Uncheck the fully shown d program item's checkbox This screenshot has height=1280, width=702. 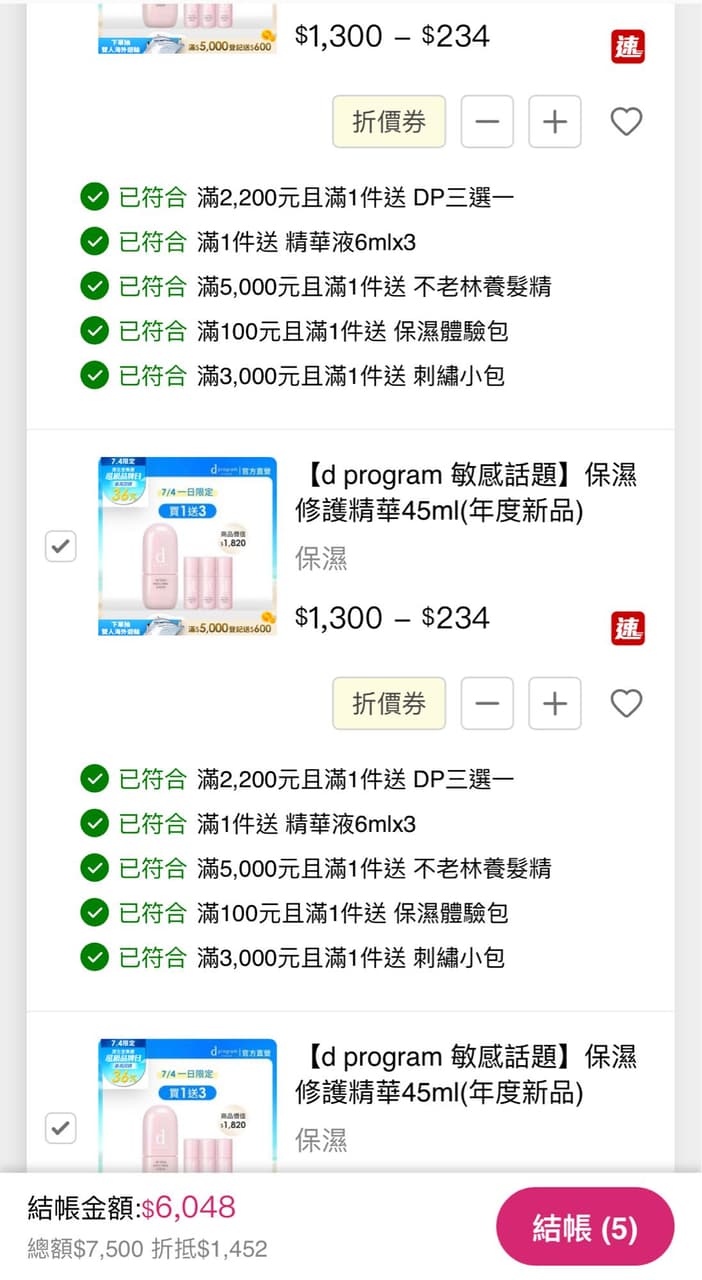click(x=61, y=546)
